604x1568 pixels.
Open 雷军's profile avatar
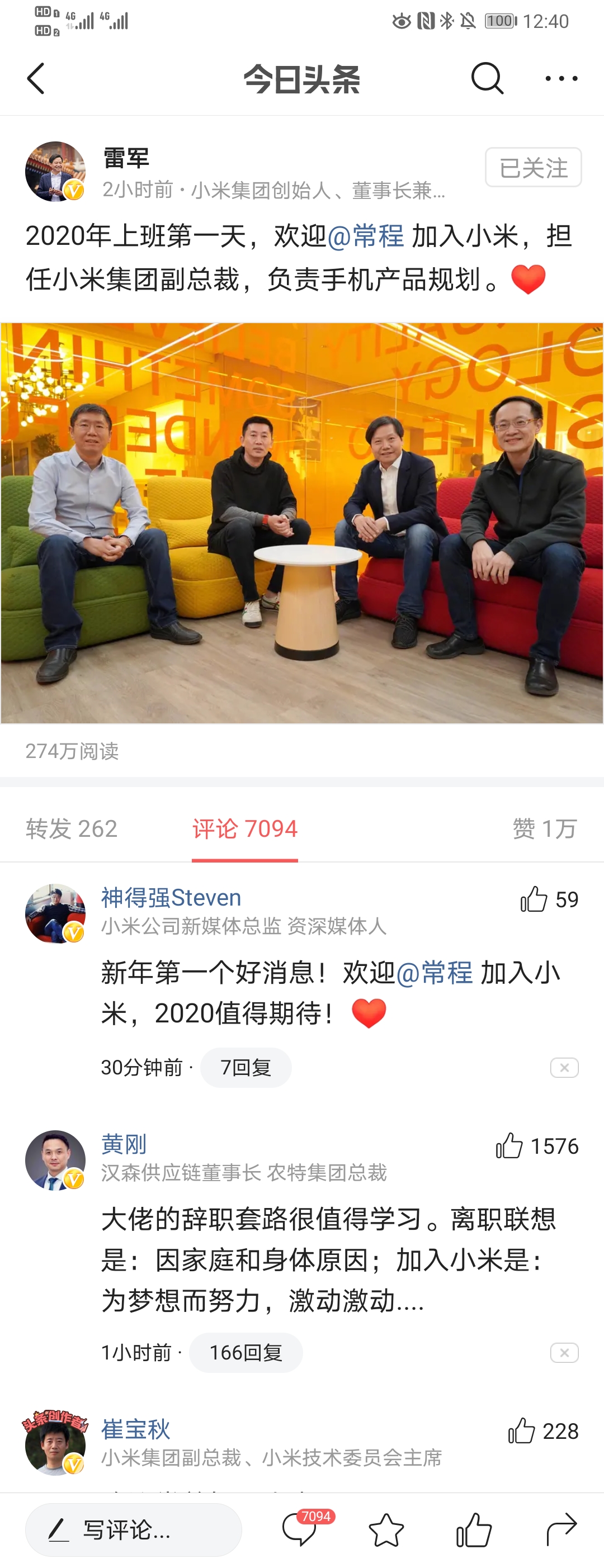[55, 172]
